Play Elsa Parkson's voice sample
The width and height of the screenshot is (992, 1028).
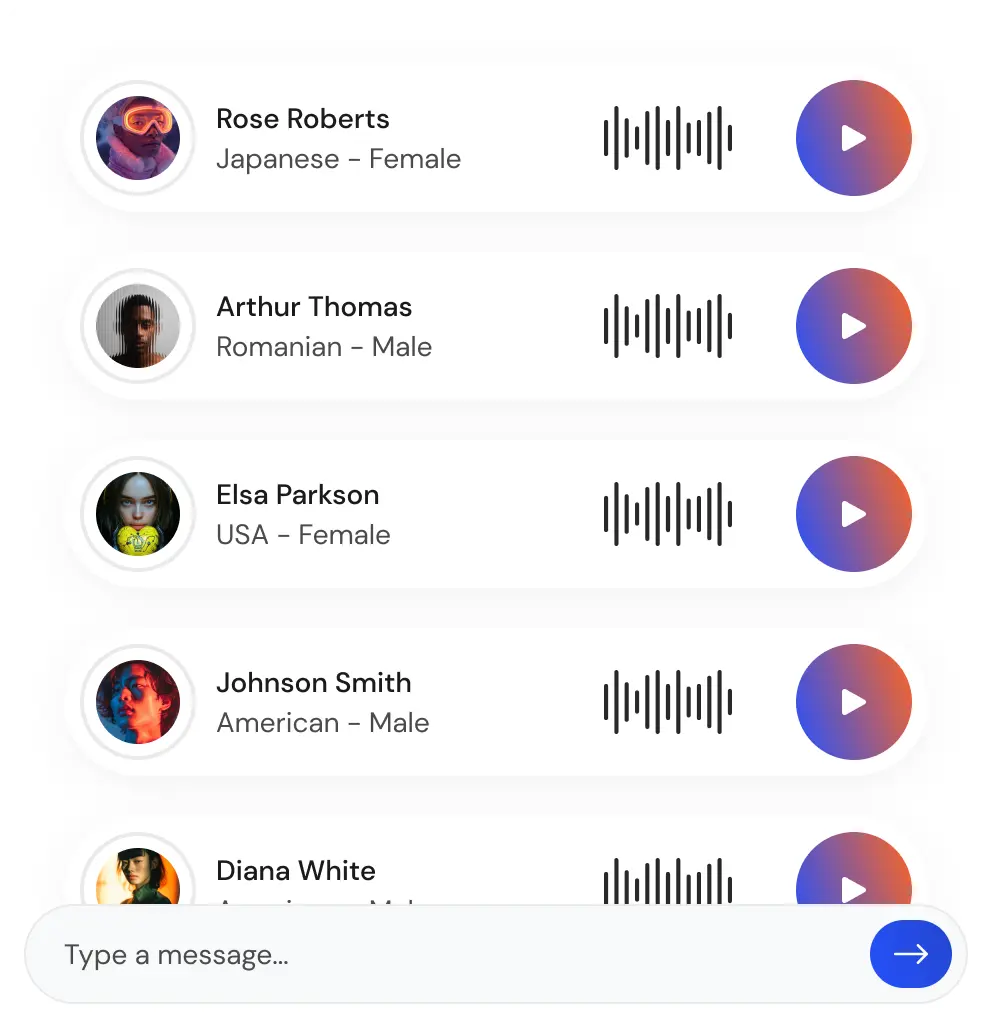click(x=854, y=514)
